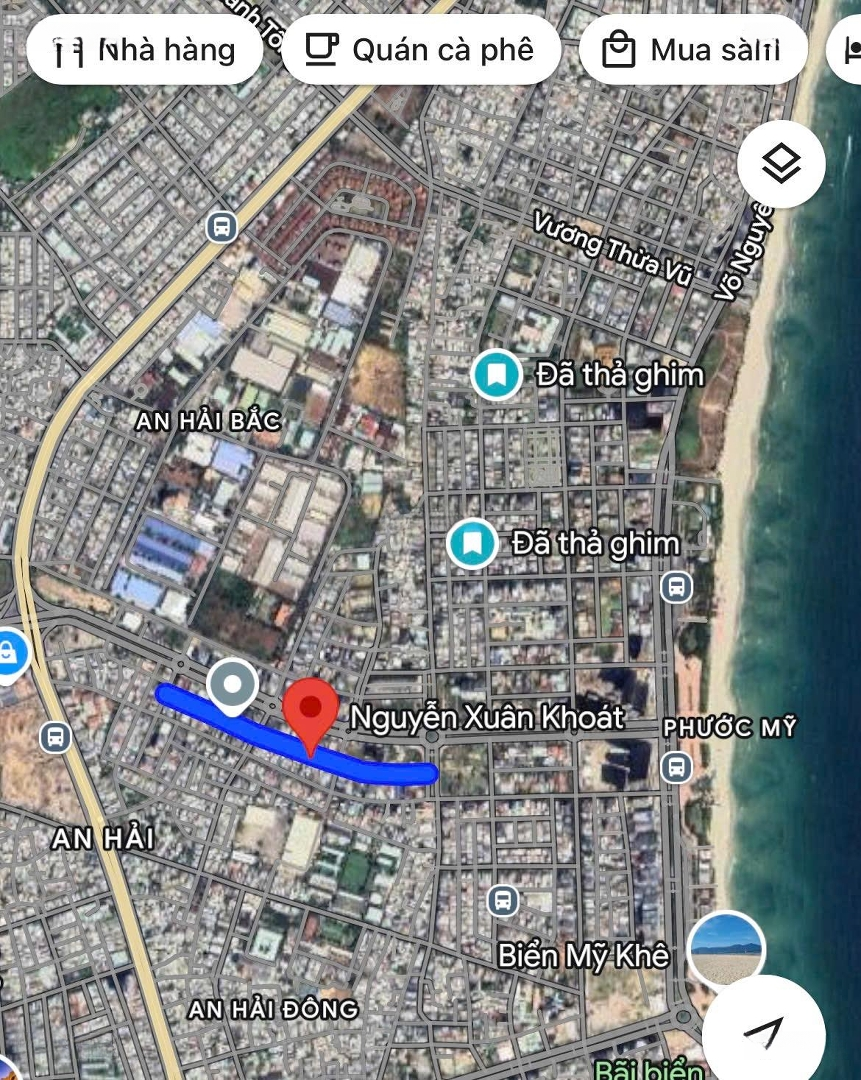
Task: Filter map by Nhà hàng chip
Action: (x=144, y=50)
